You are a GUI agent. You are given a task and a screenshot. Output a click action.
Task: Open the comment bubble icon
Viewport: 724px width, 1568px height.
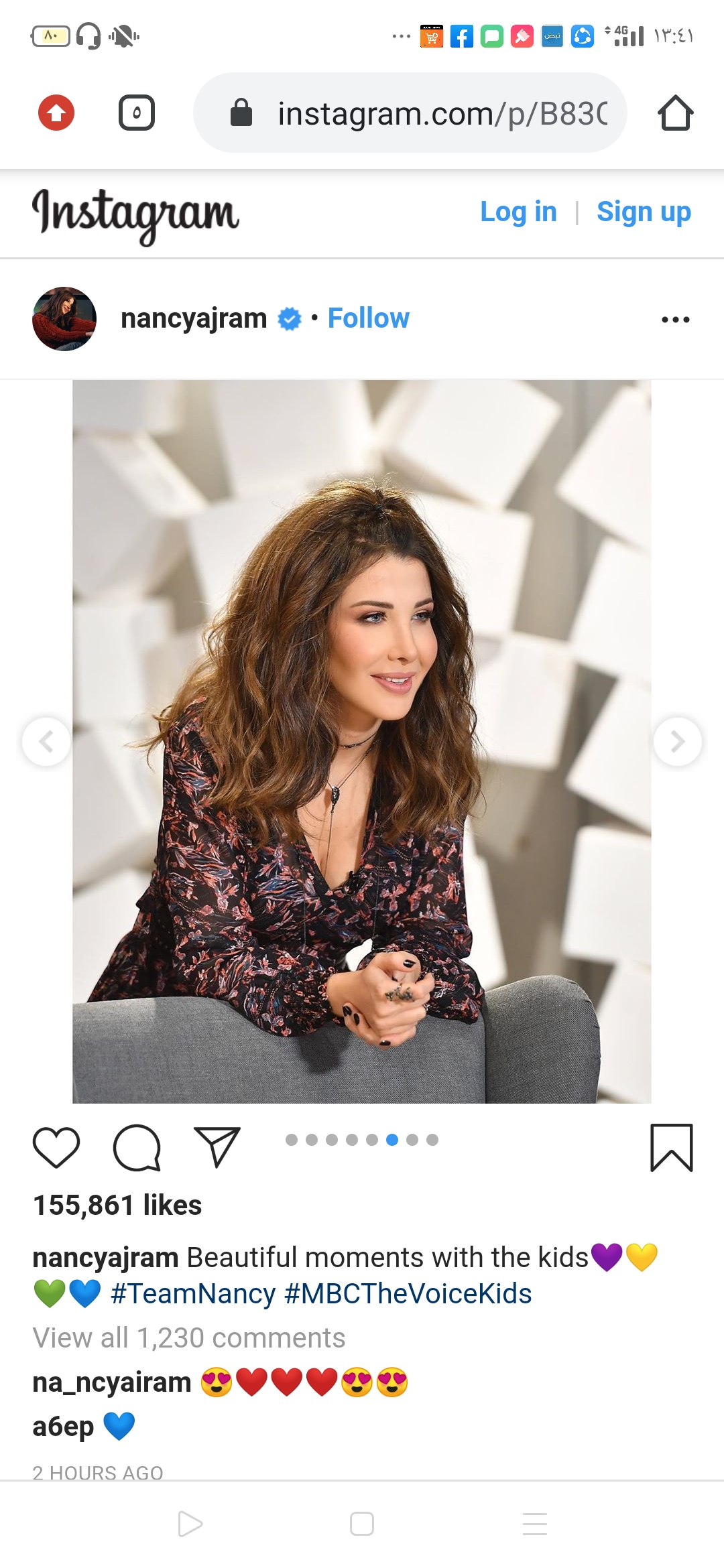[x=137, y=1147]
